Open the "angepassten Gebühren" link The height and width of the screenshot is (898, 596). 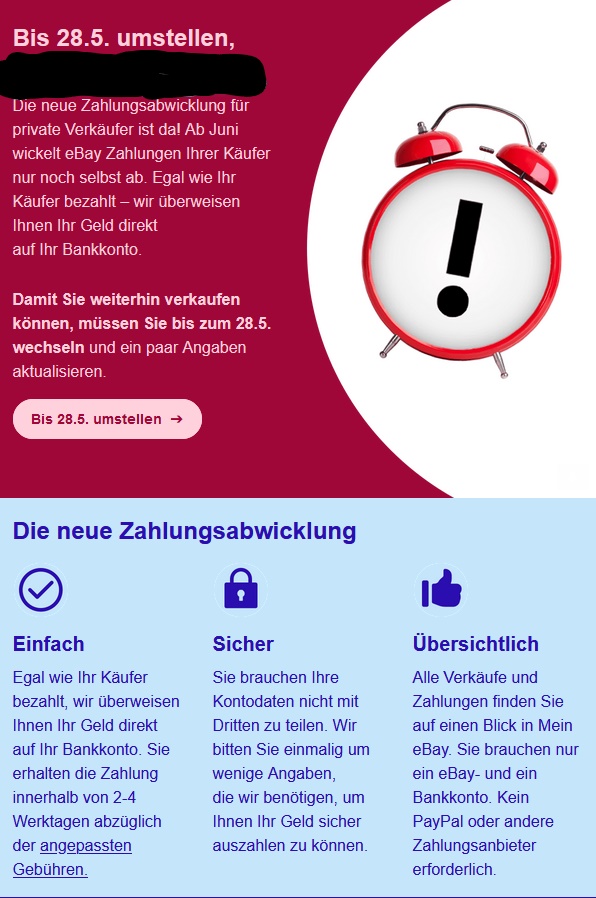72,857
